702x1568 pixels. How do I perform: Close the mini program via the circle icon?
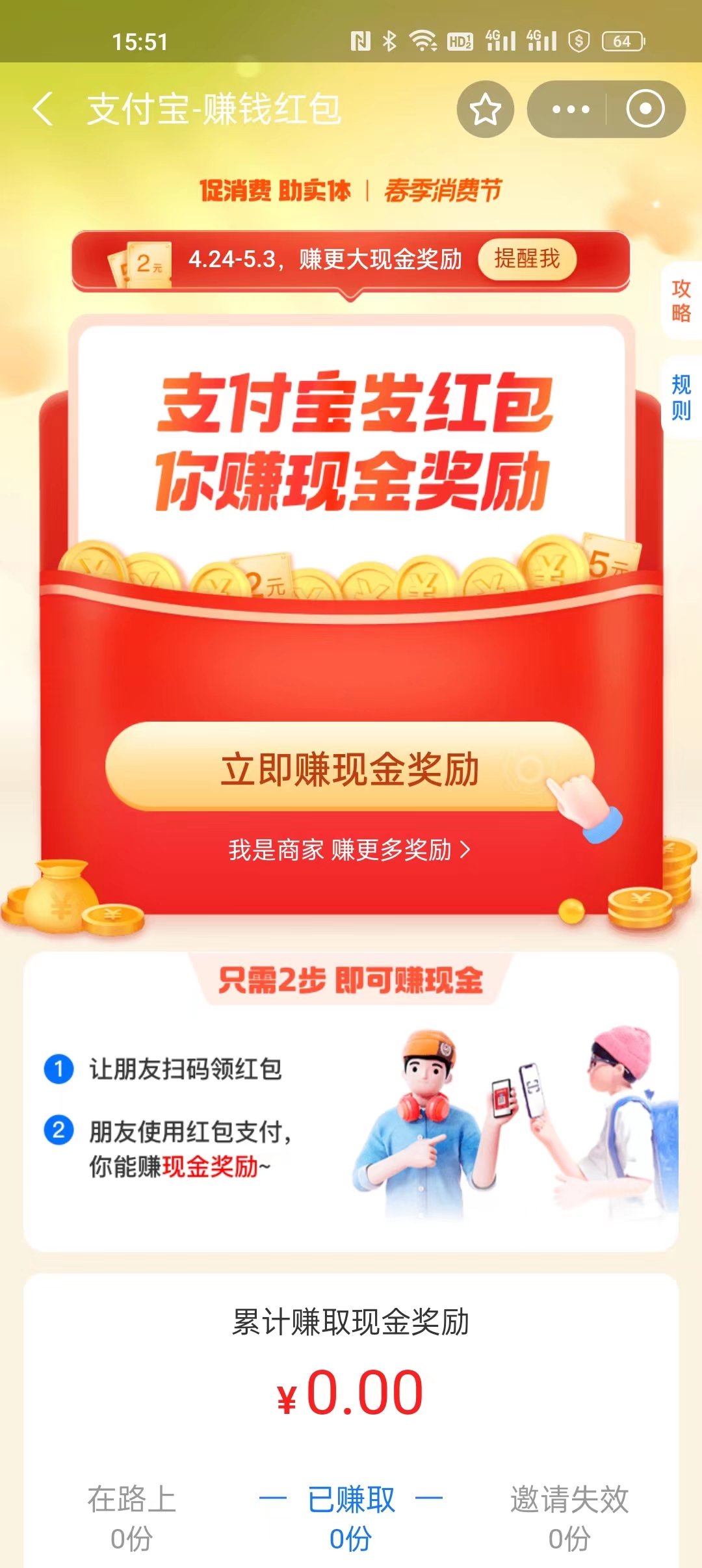[645, 109]
